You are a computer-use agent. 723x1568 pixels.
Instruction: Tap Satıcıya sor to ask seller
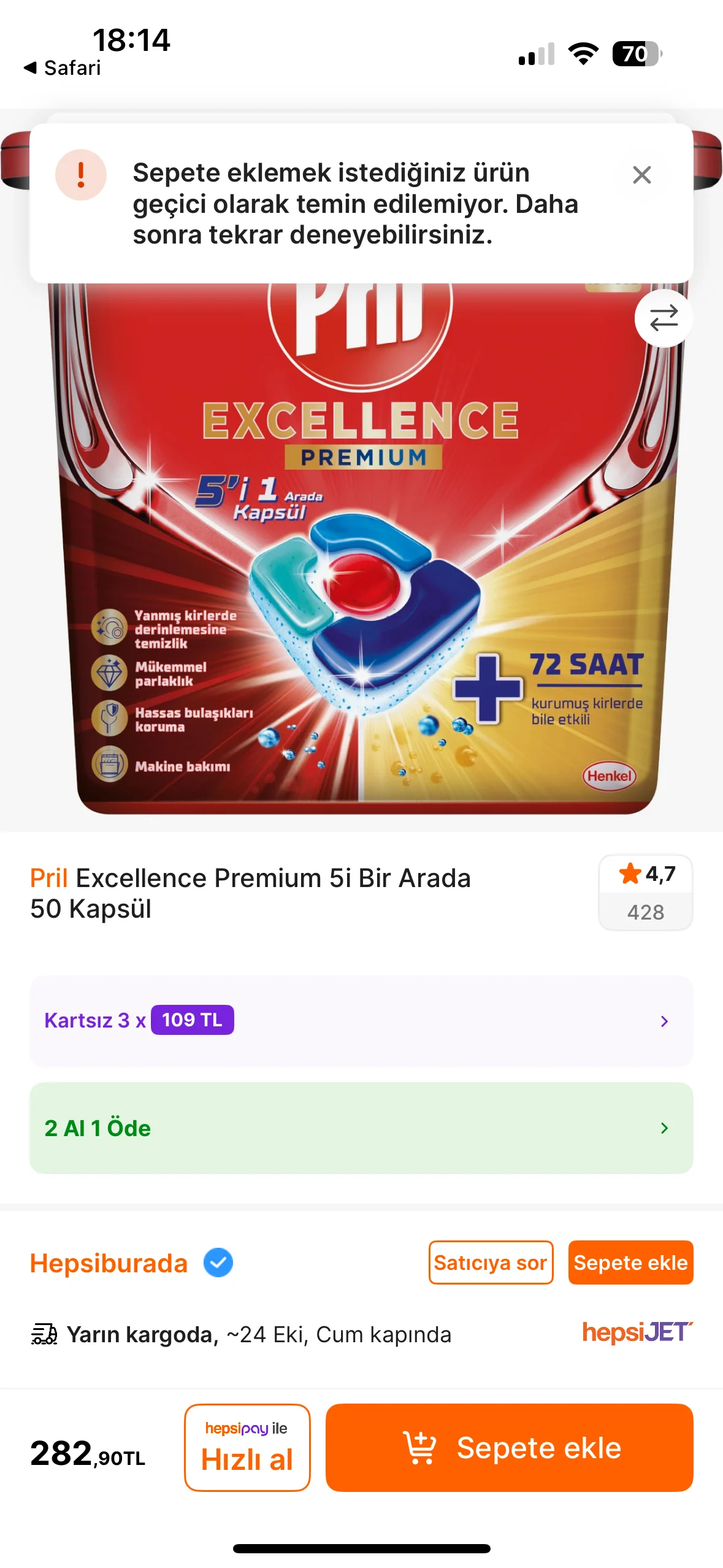[x=491, y=1262]
